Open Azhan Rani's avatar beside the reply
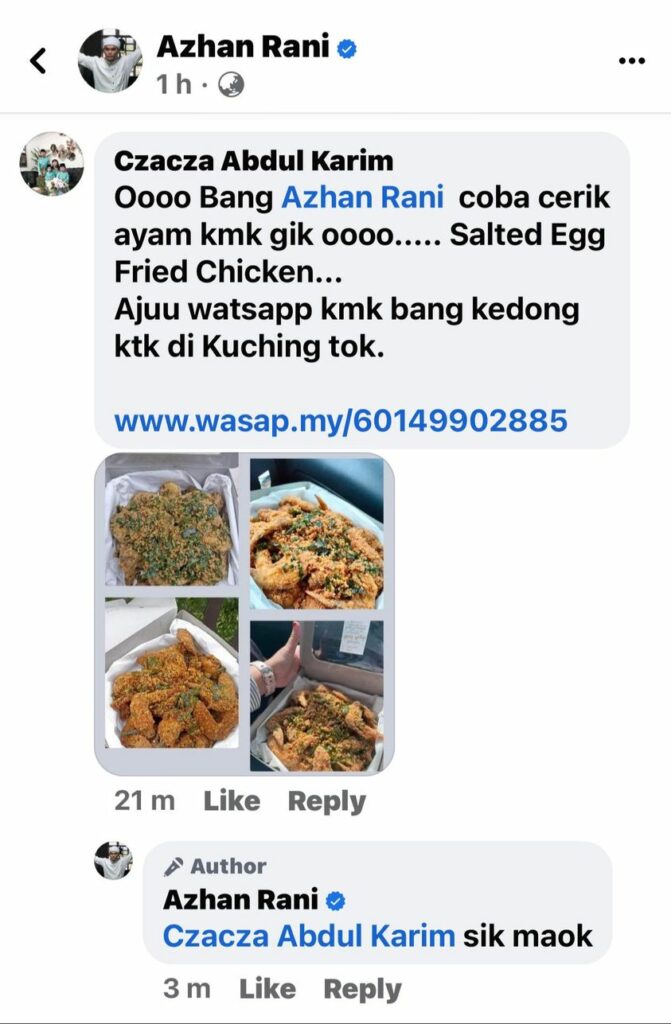Image resolution: width=671 pixels, height=1024 pixels. tap(113, 860)
